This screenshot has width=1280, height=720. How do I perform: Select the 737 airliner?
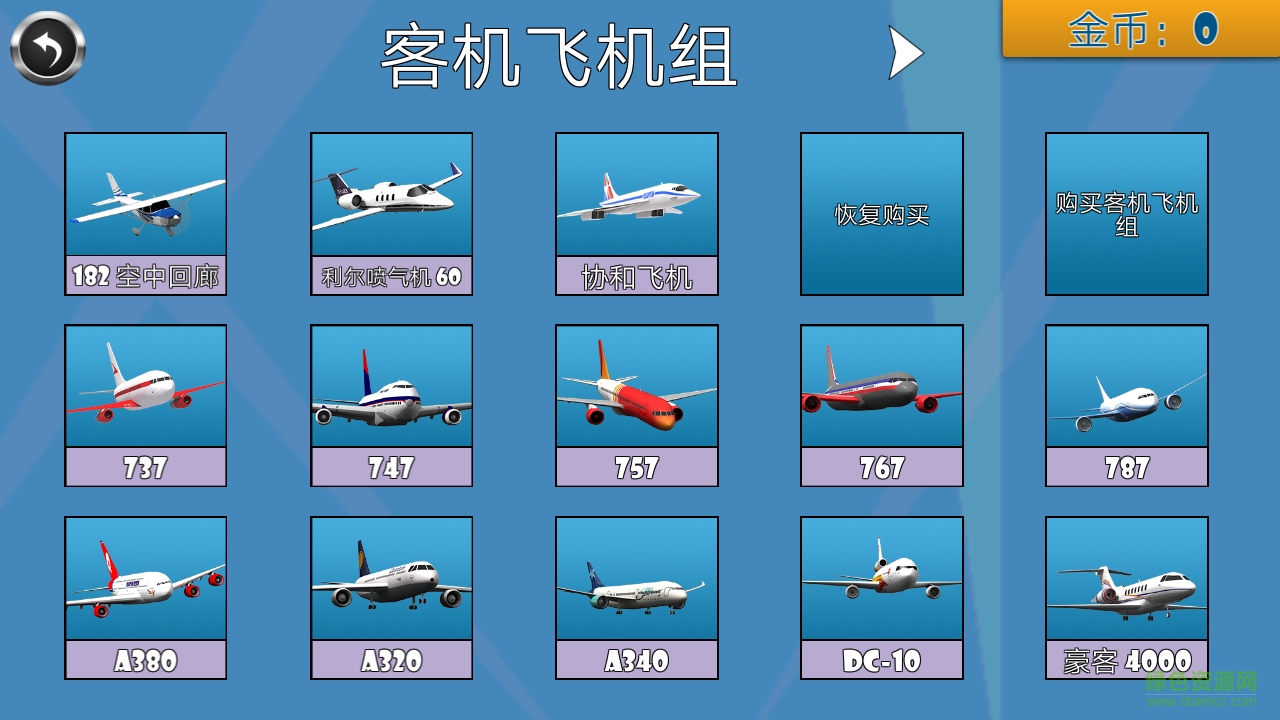tap(146, 406)
